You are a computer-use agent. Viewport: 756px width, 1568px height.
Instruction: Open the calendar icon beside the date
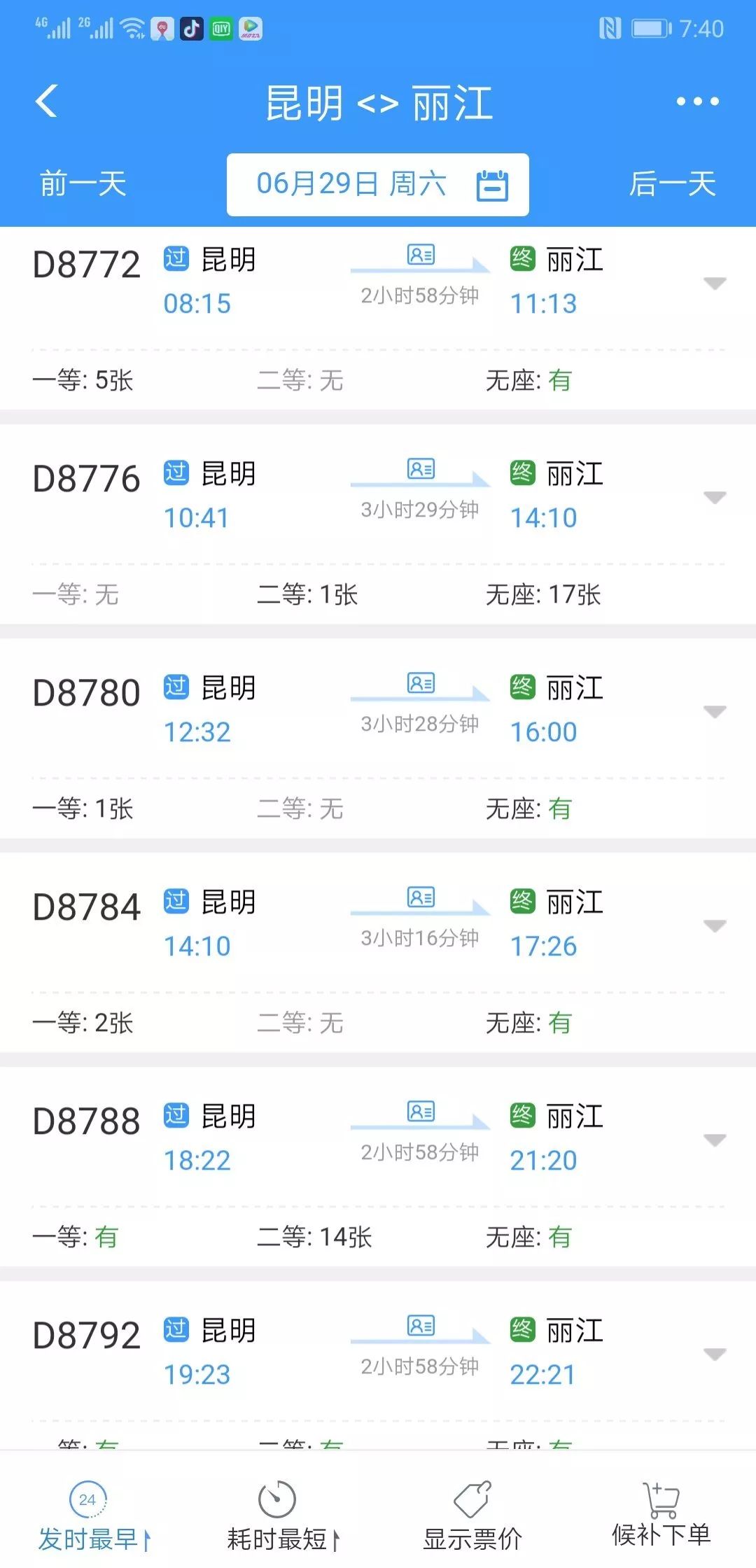pyautogui.click(x=492, y=183)
